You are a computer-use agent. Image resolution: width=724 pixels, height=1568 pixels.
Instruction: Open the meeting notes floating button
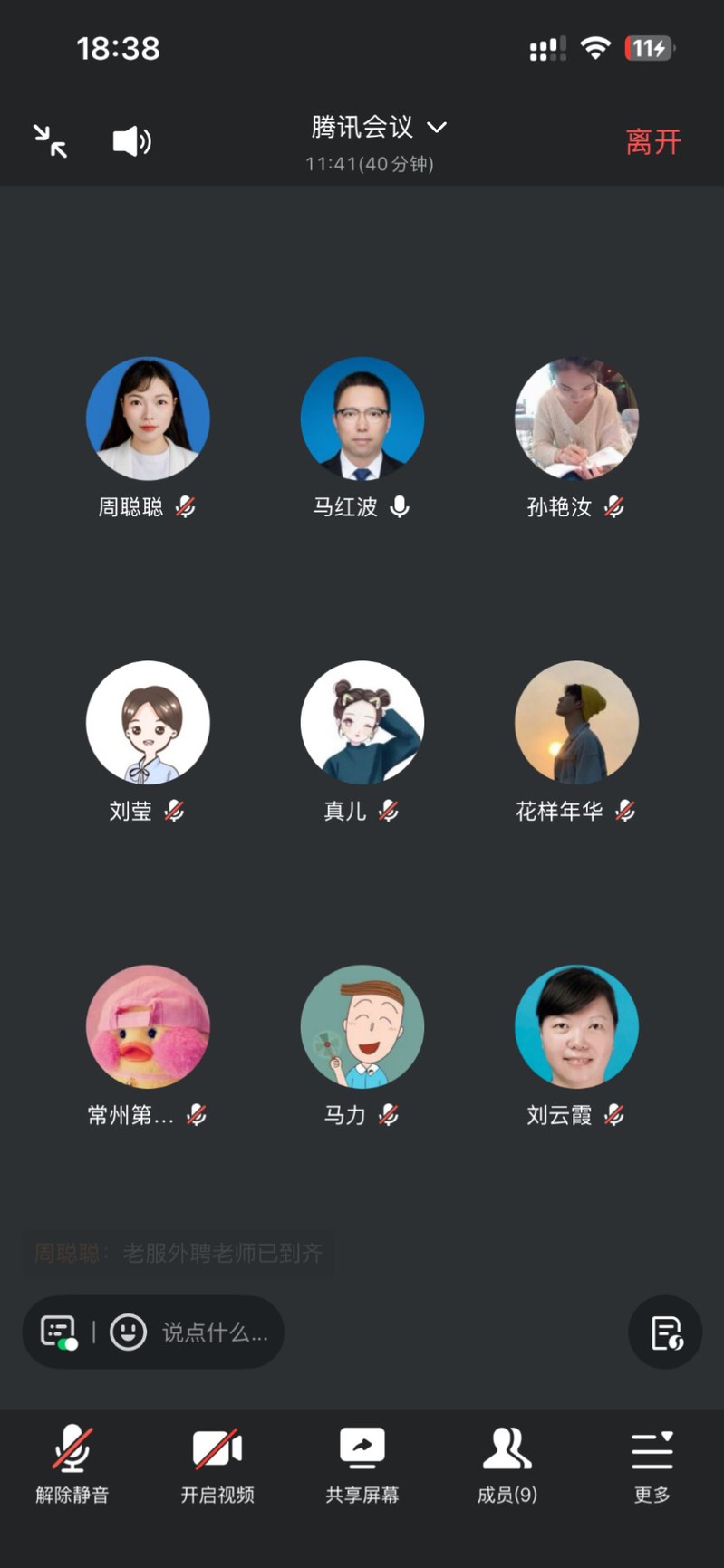pos(665,1332)
